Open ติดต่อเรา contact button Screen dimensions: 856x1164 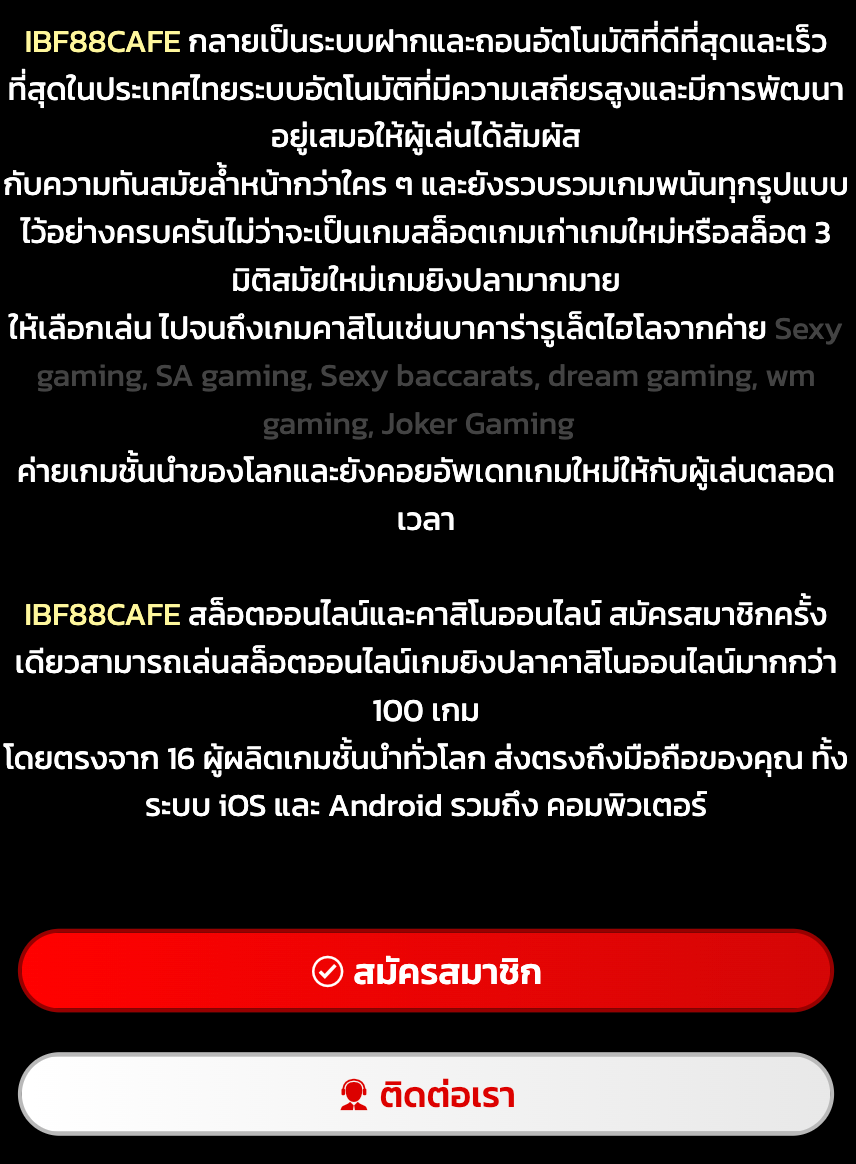(x=426, y=1095)
